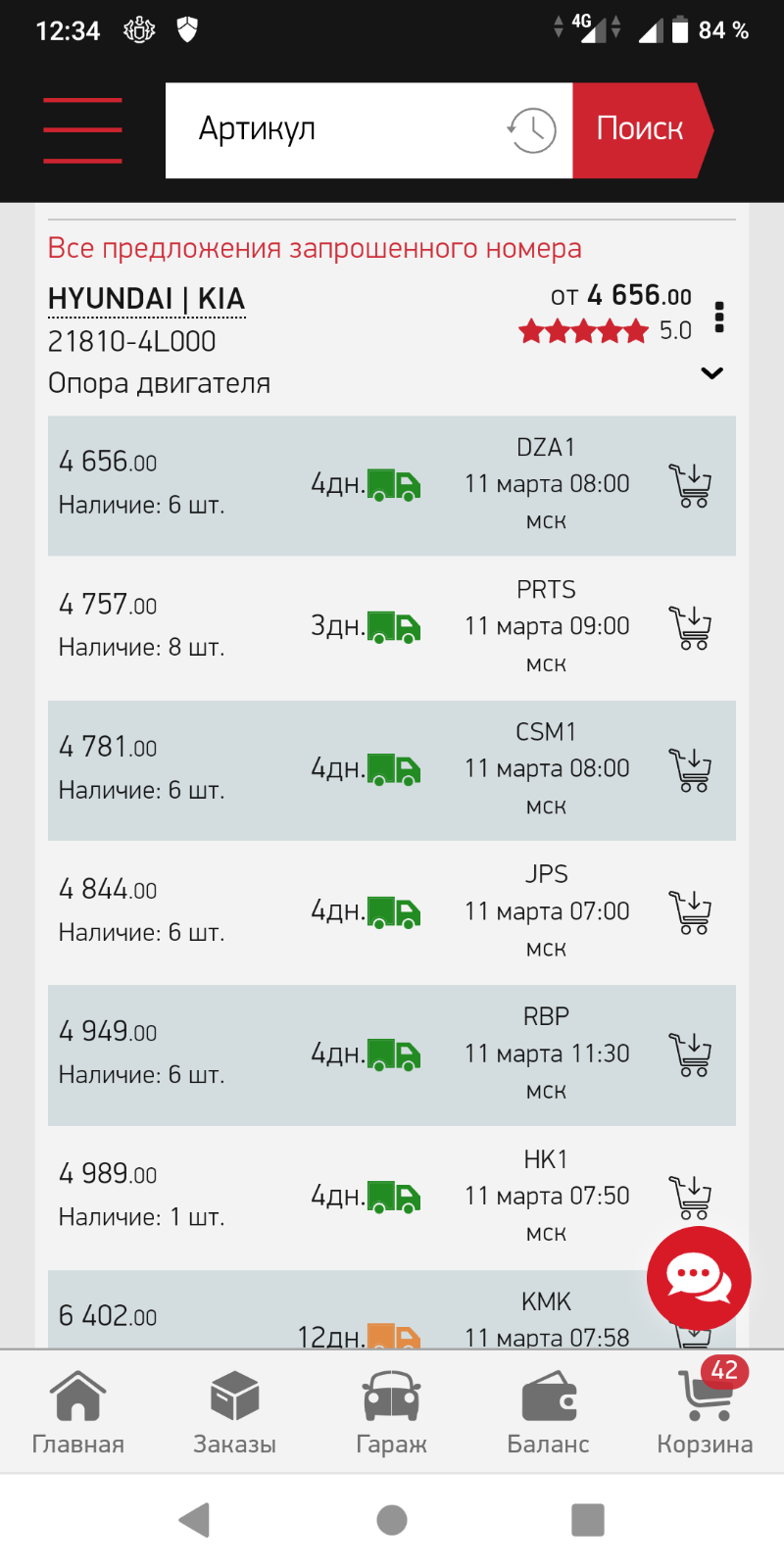
Task: Tap the system back button
Action: point(195,1520)
